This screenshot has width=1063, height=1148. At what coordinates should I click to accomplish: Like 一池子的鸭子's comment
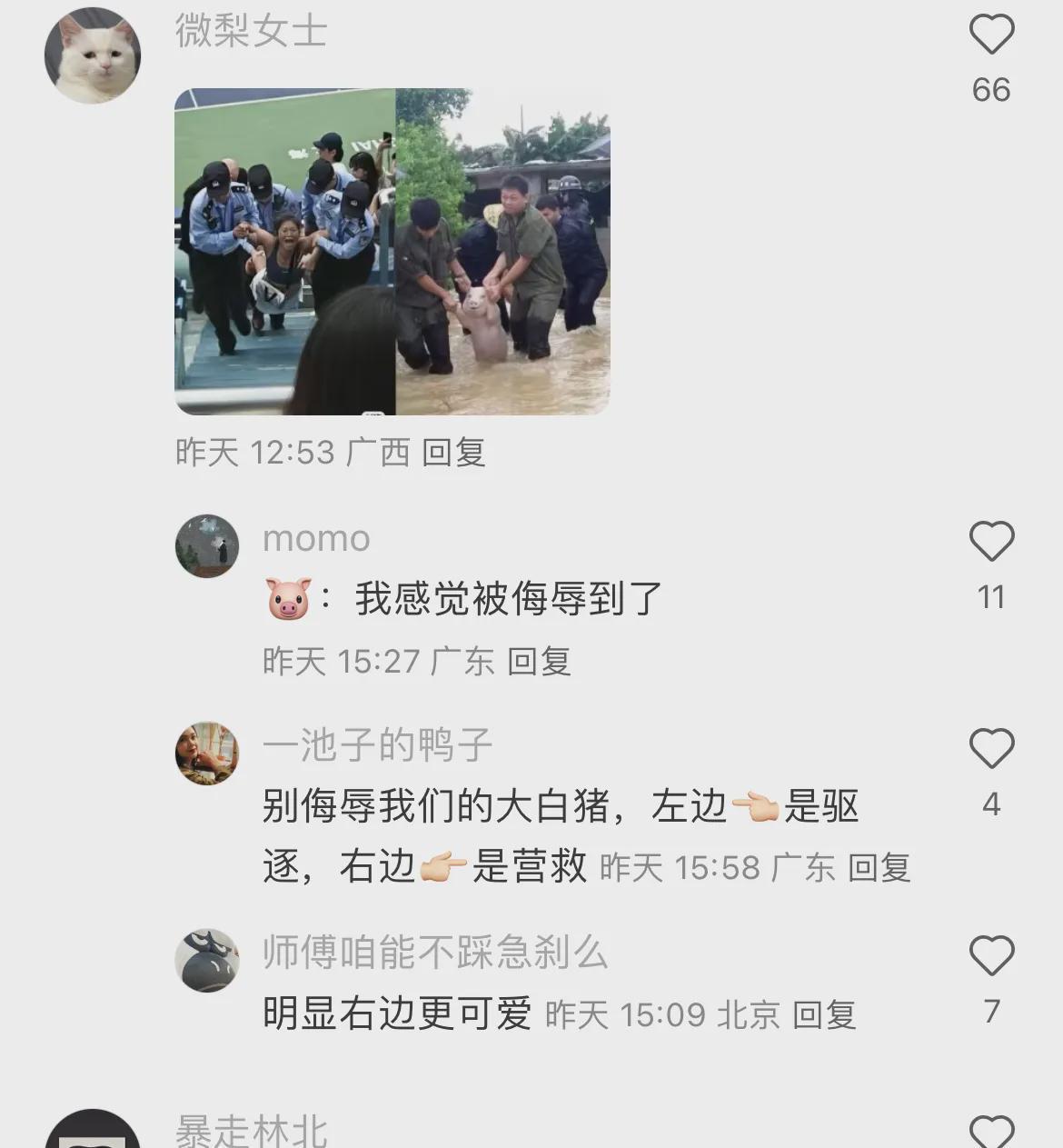click(991, 749)
